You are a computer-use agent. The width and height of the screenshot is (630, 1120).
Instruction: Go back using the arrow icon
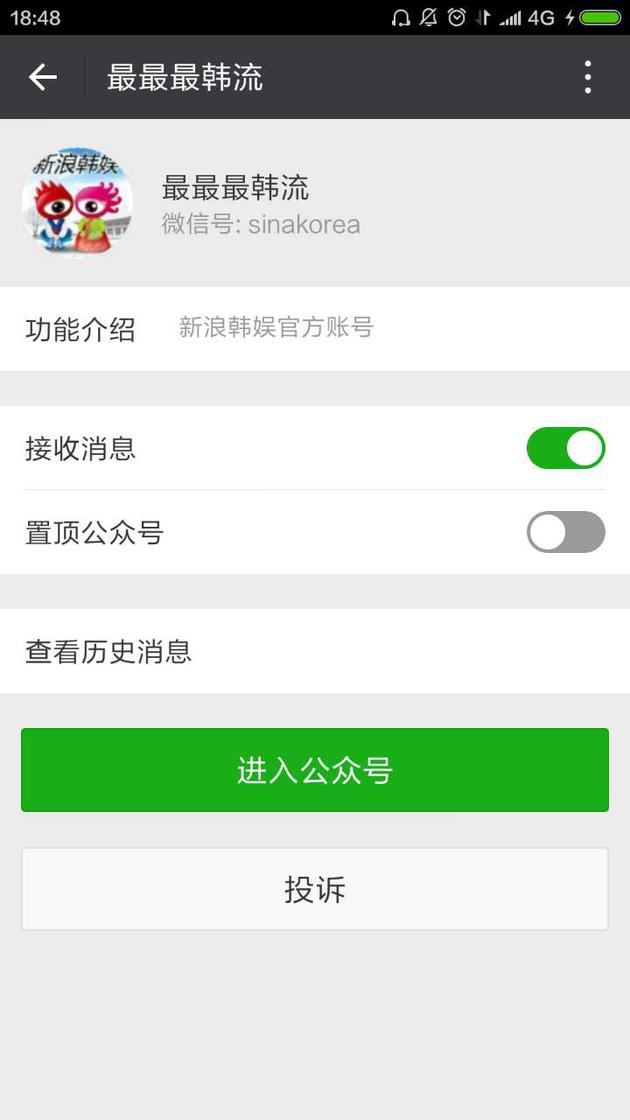[x=42, y=77]
